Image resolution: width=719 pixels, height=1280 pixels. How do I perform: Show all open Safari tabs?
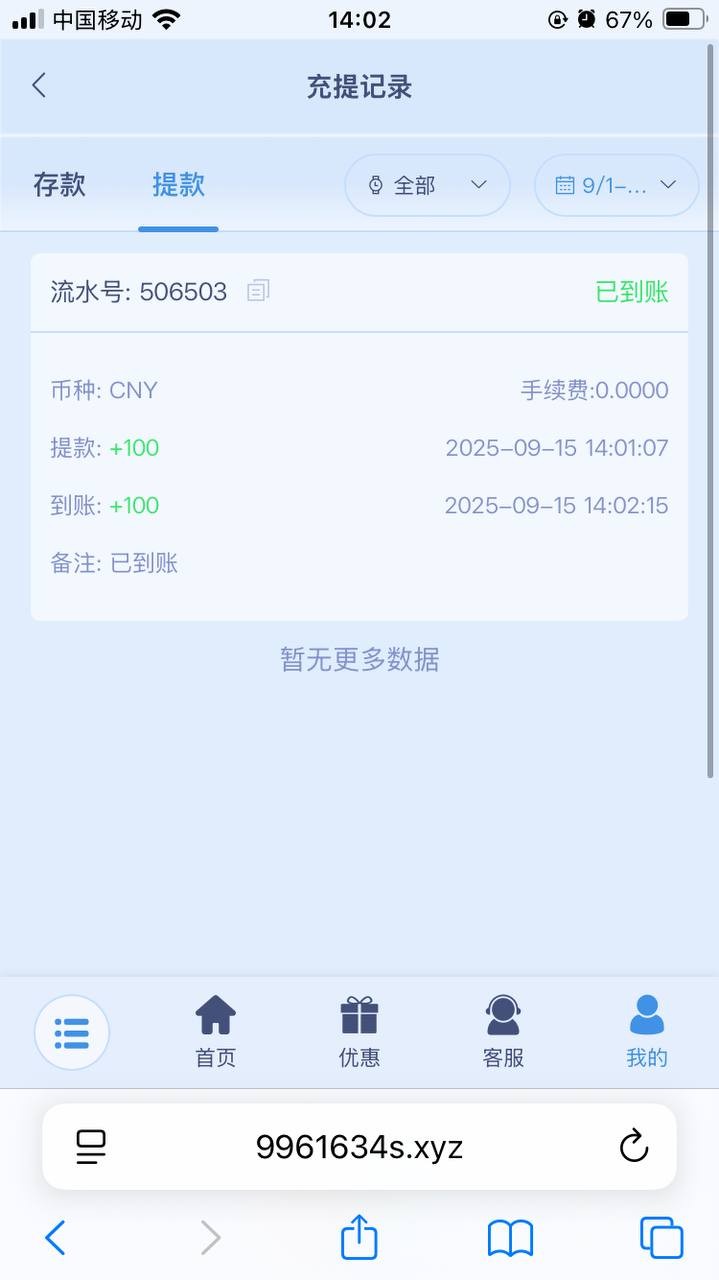661,1238
